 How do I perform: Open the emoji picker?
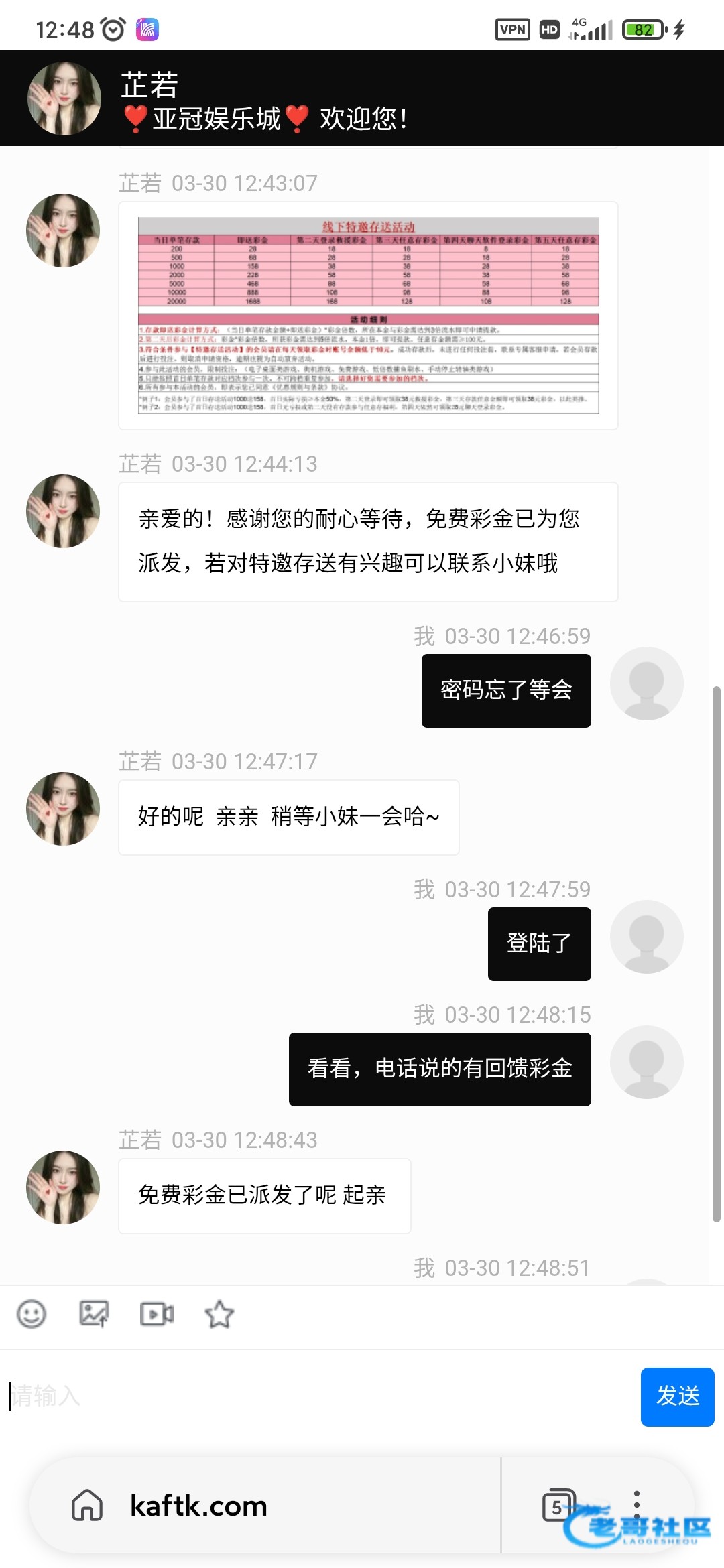point(32,1314)
